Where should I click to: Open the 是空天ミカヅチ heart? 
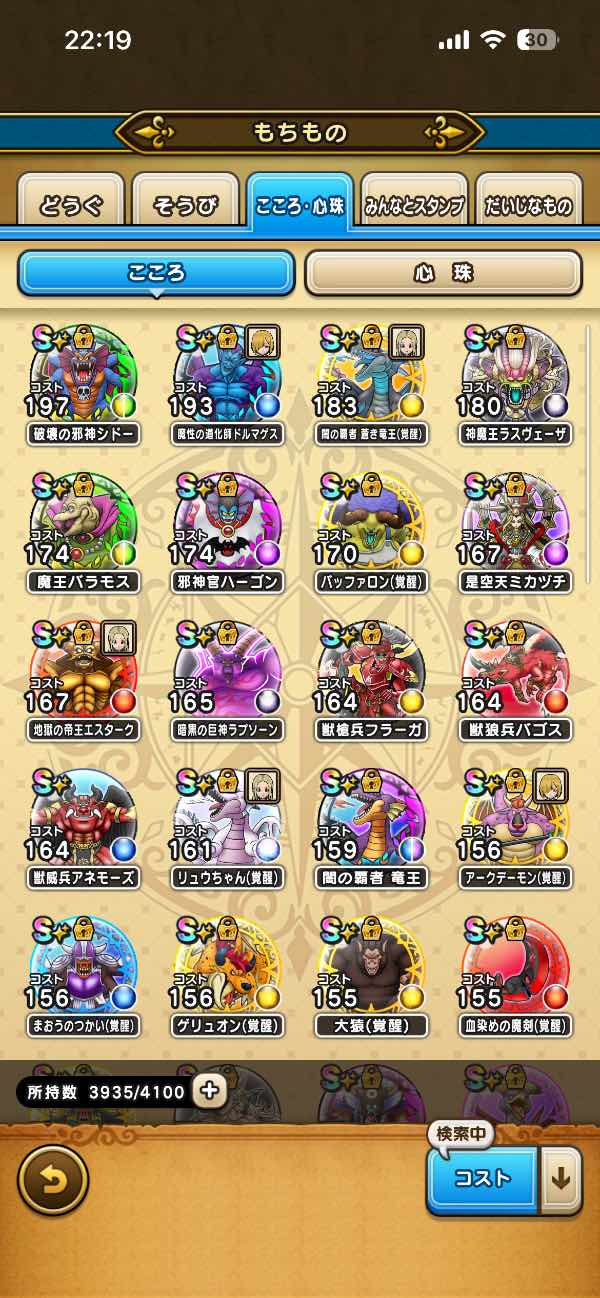click(x=515, y=523)
